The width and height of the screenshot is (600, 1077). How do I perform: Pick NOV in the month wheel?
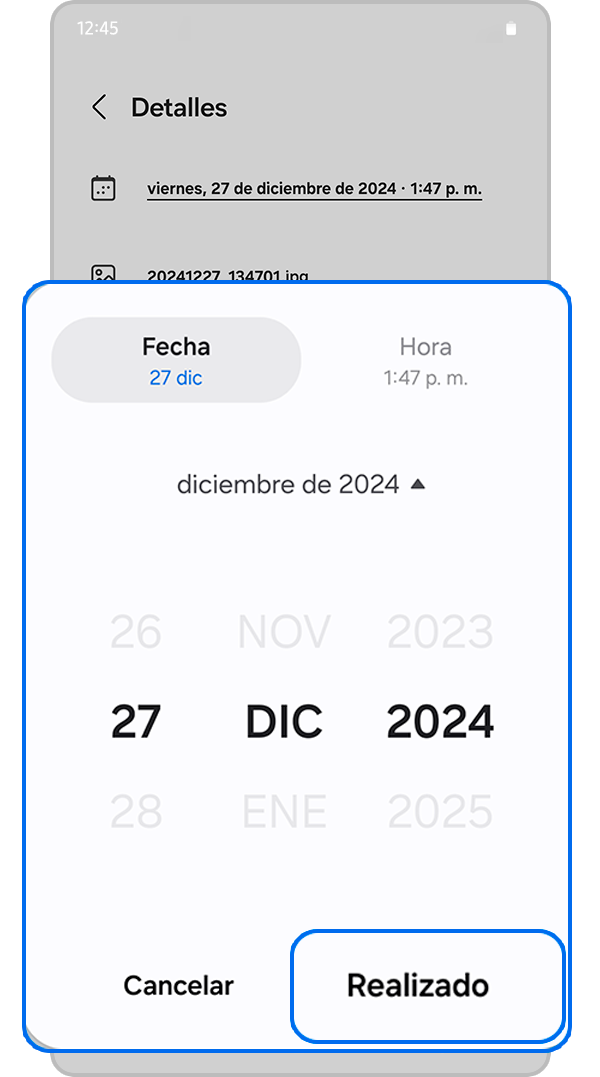pyautogui.click(x=284, y=632)
